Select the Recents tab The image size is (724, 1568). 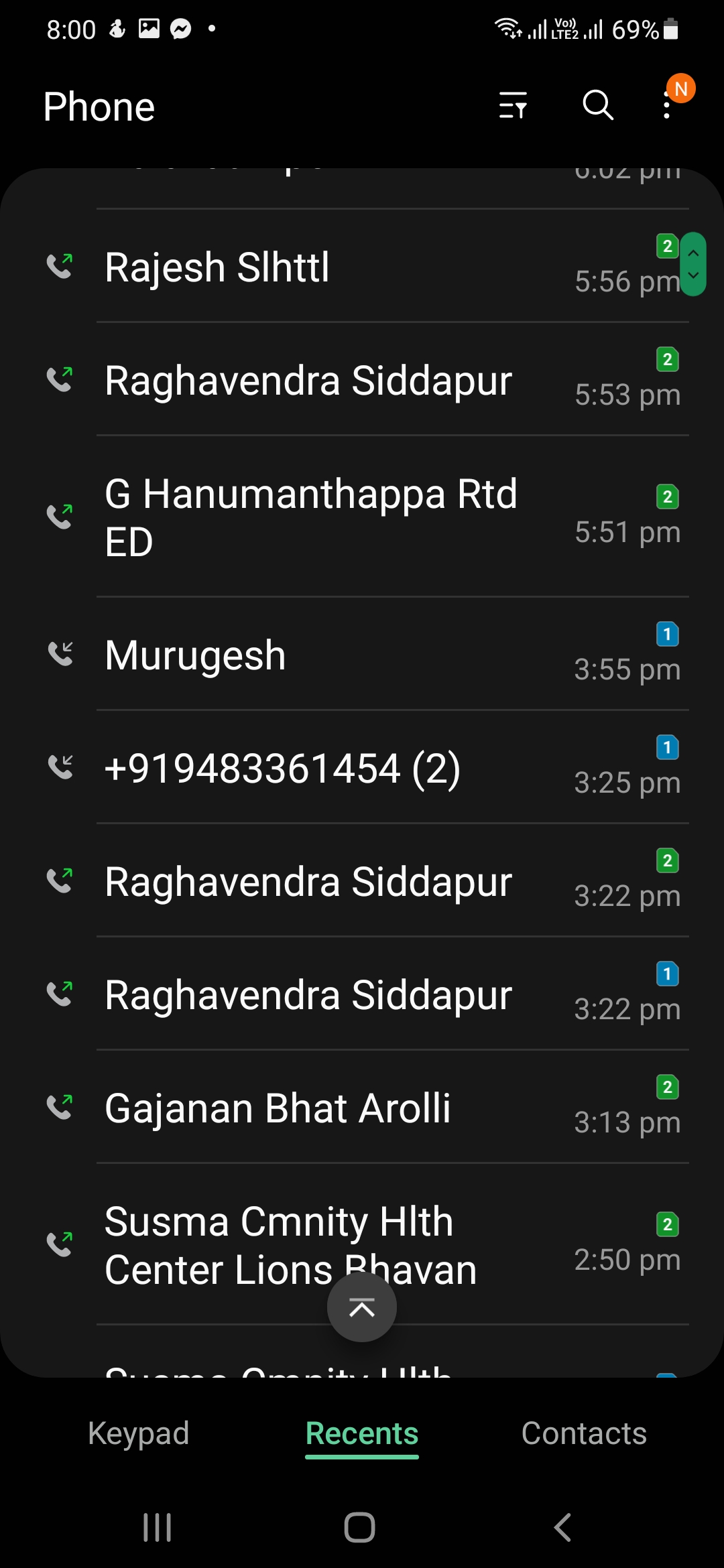coord(362,1433)
